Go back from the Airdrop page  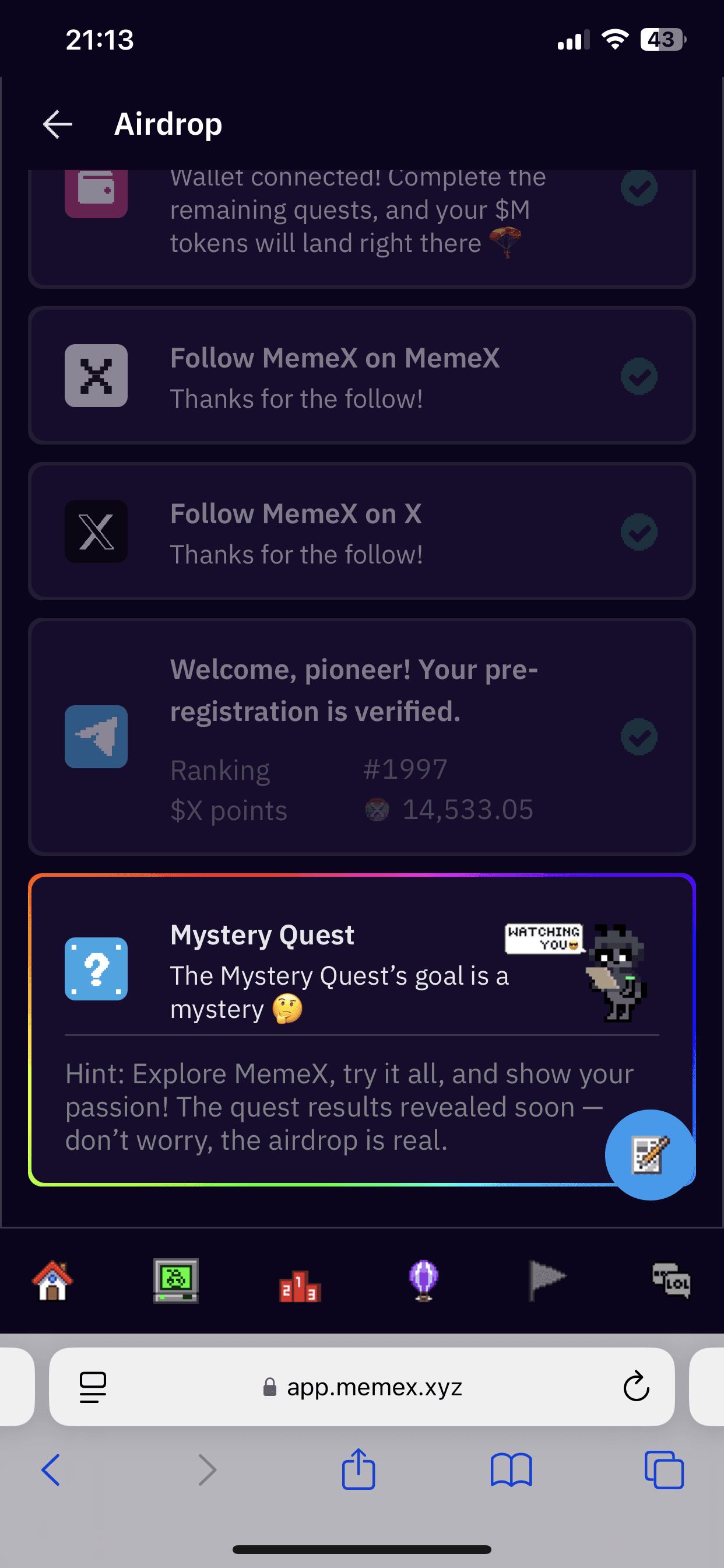pos(58,124)
